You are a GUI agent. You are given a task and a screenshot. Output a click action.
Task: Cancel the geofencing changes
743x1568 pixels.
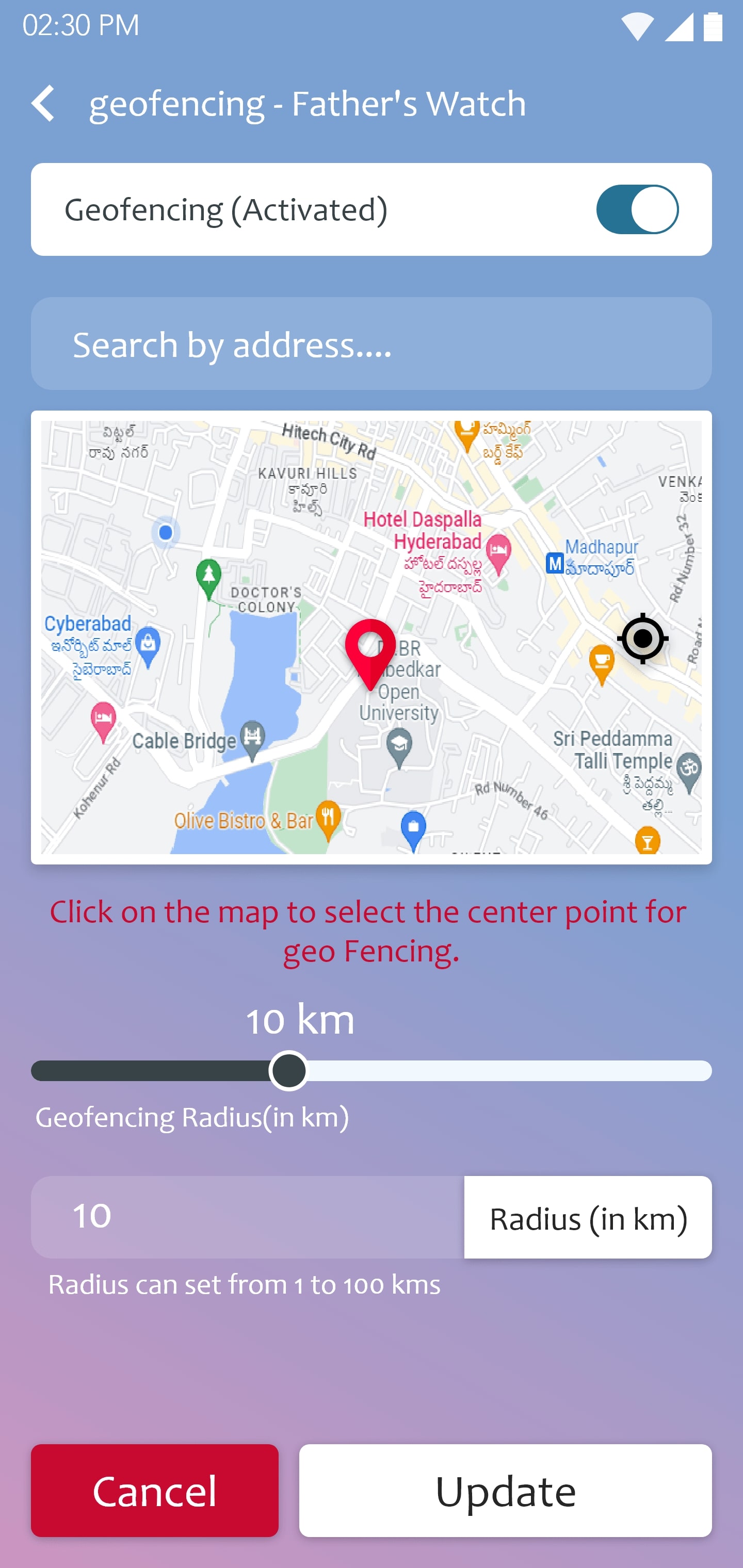155,1490
